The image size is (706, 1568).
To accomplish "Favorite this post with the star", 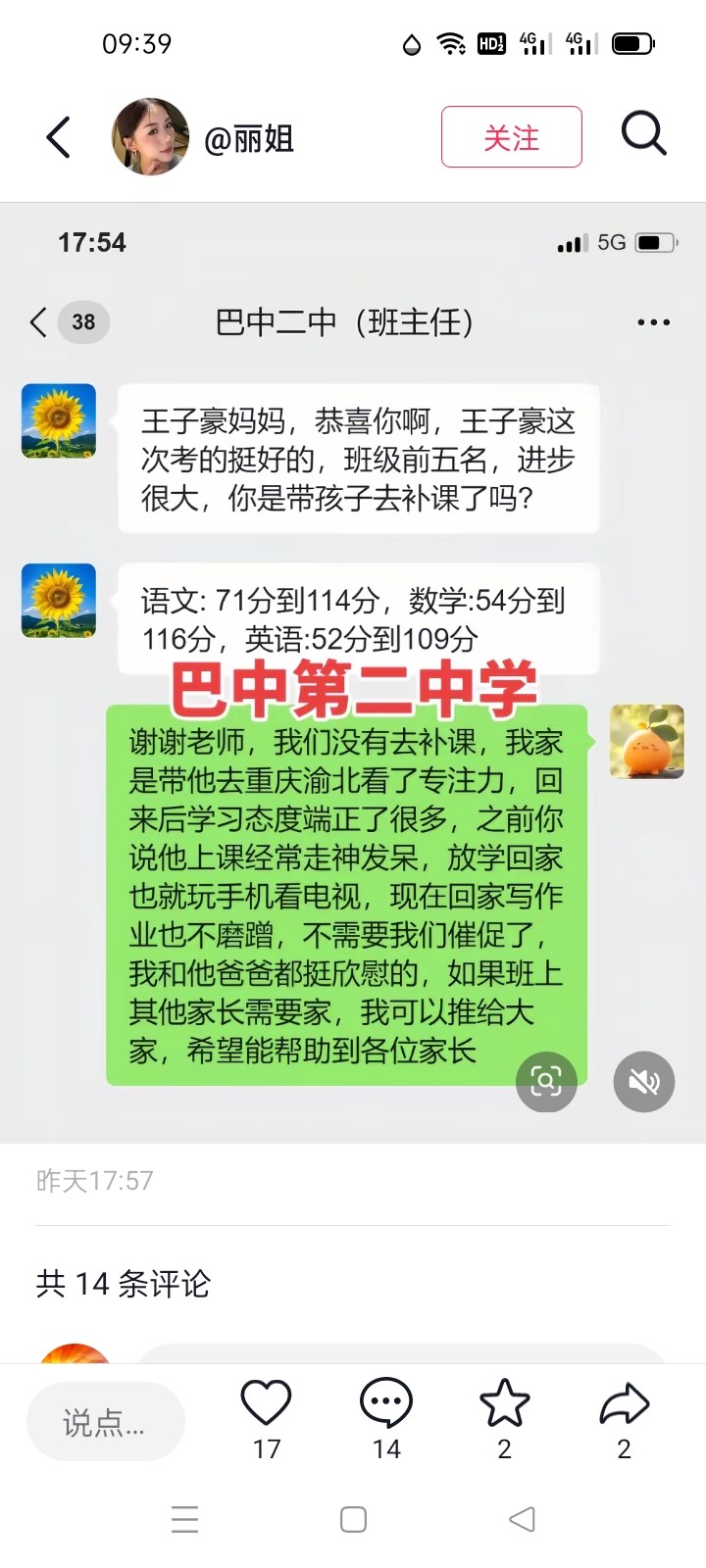I will (x=504, y=1403).
